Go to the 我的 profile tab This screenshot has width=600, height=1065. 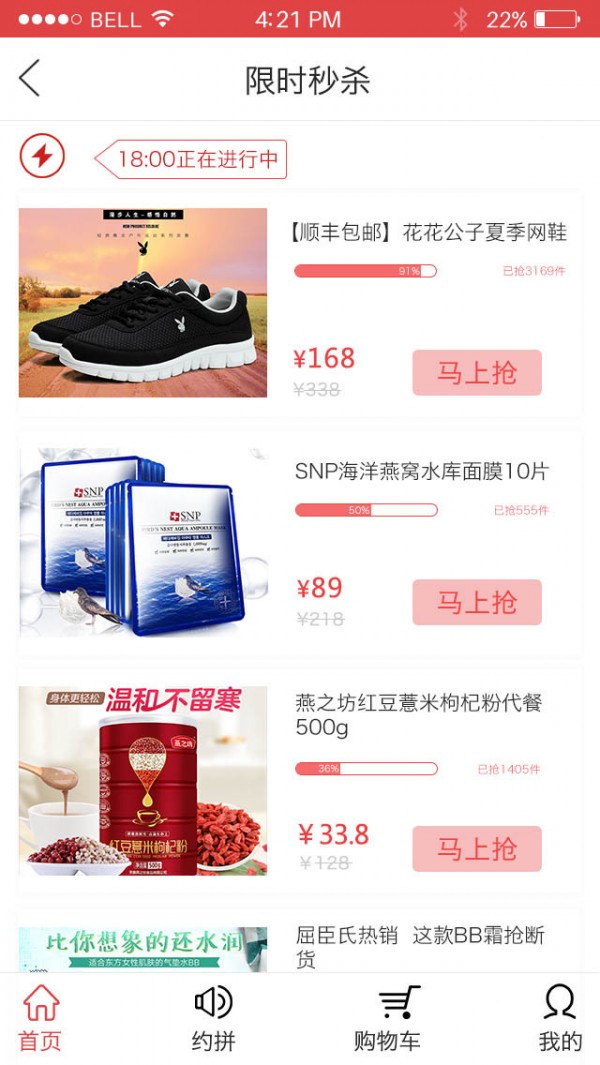tap(560, 1018)
